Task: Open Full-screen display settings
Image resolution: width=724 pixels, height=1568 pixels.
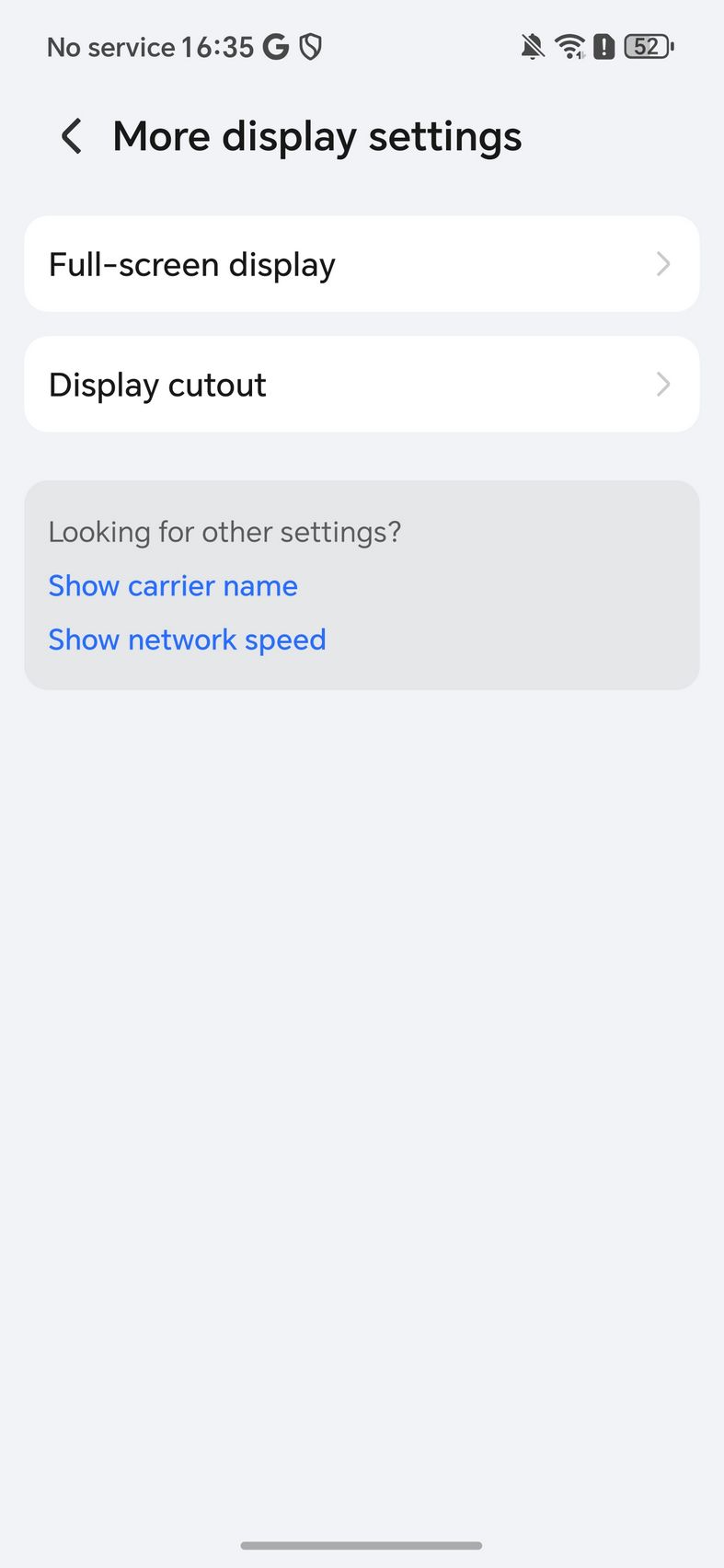Action: pyautogui.click(x=362, y=264)
